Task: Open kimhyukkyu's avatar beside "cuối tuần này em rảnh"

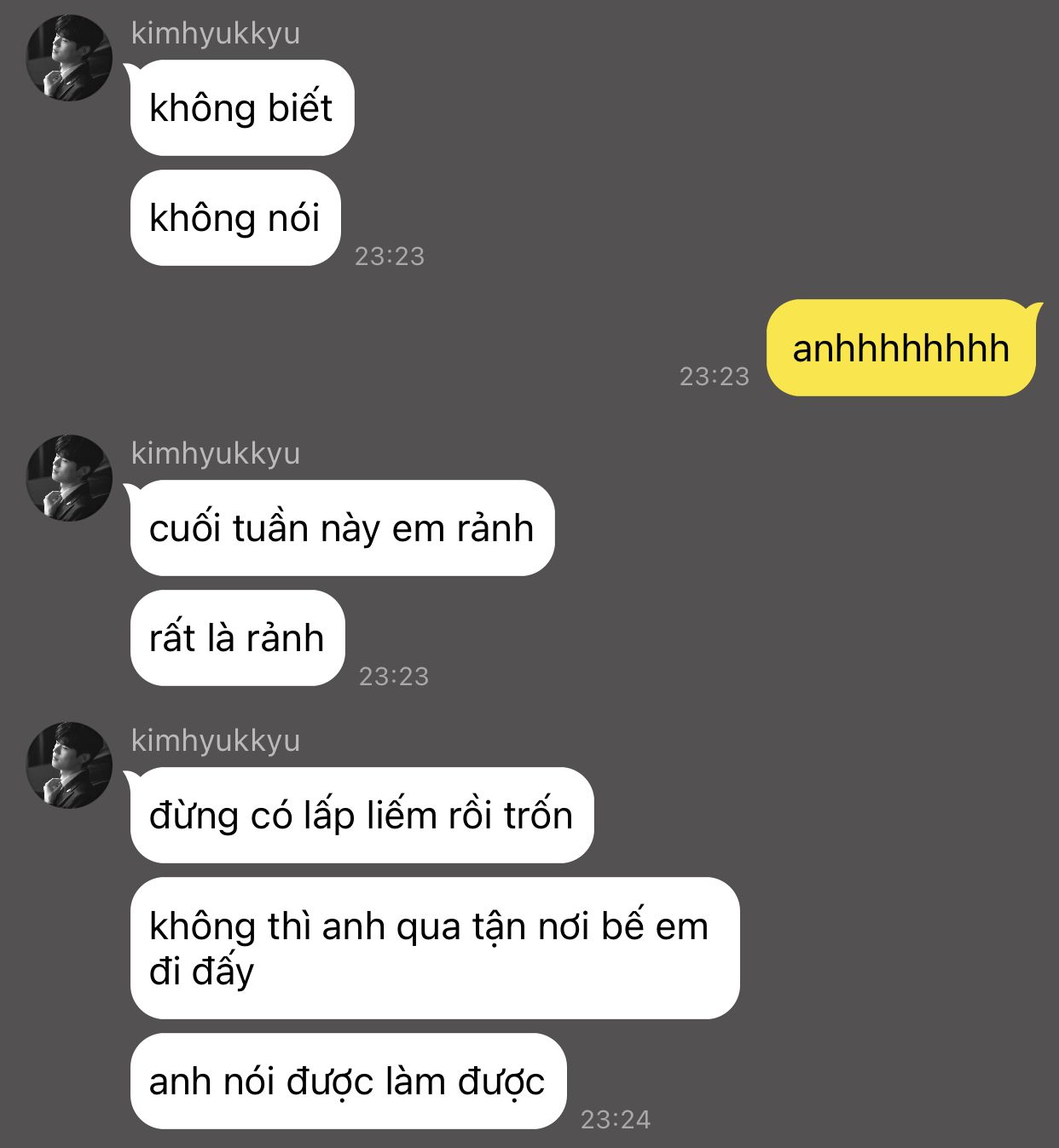Action: [69, 478]
